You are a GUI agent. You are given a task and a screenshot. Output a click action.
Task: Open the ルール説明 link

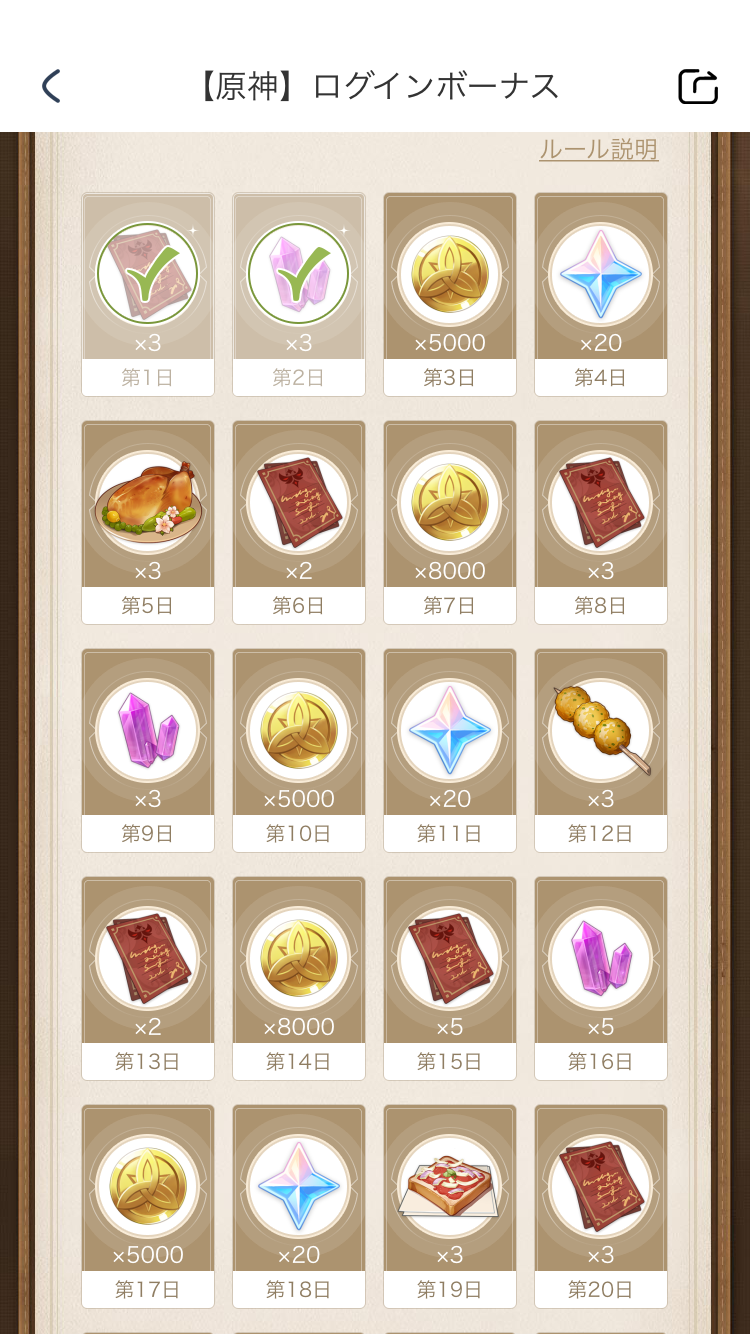click(x=598, y=150)
